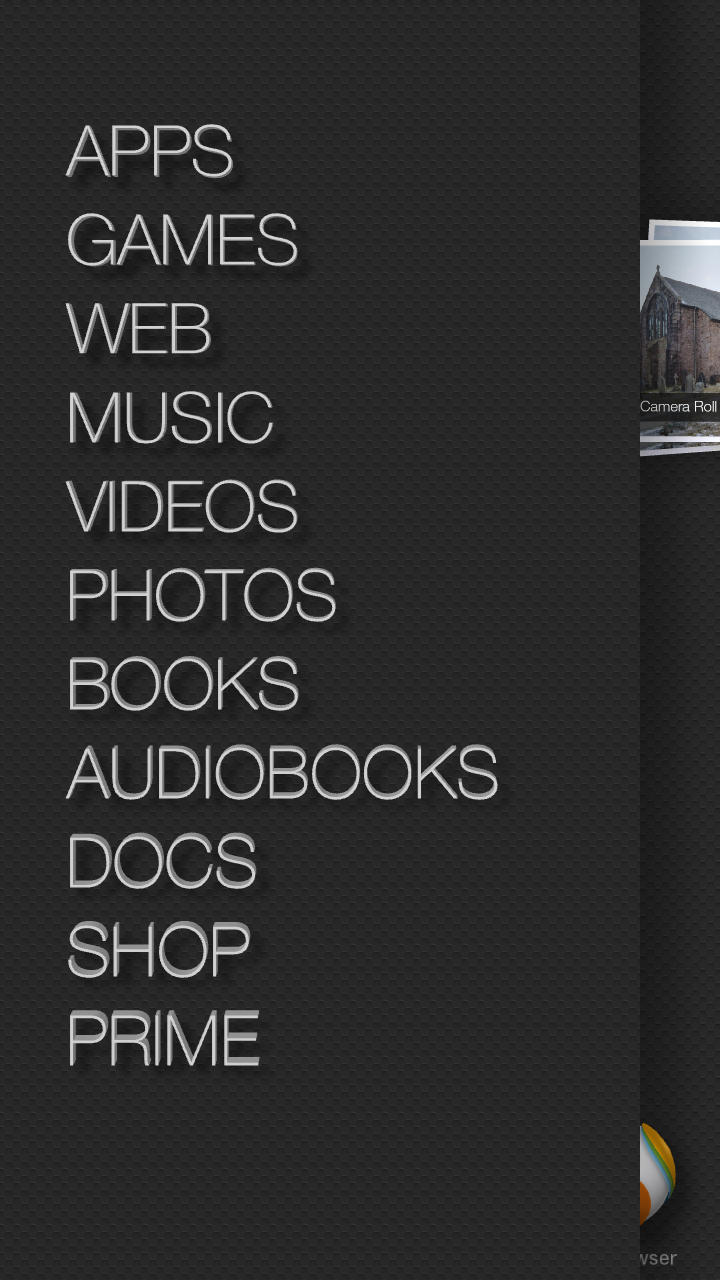
Task: Go to Games
Action: (182, 240)
